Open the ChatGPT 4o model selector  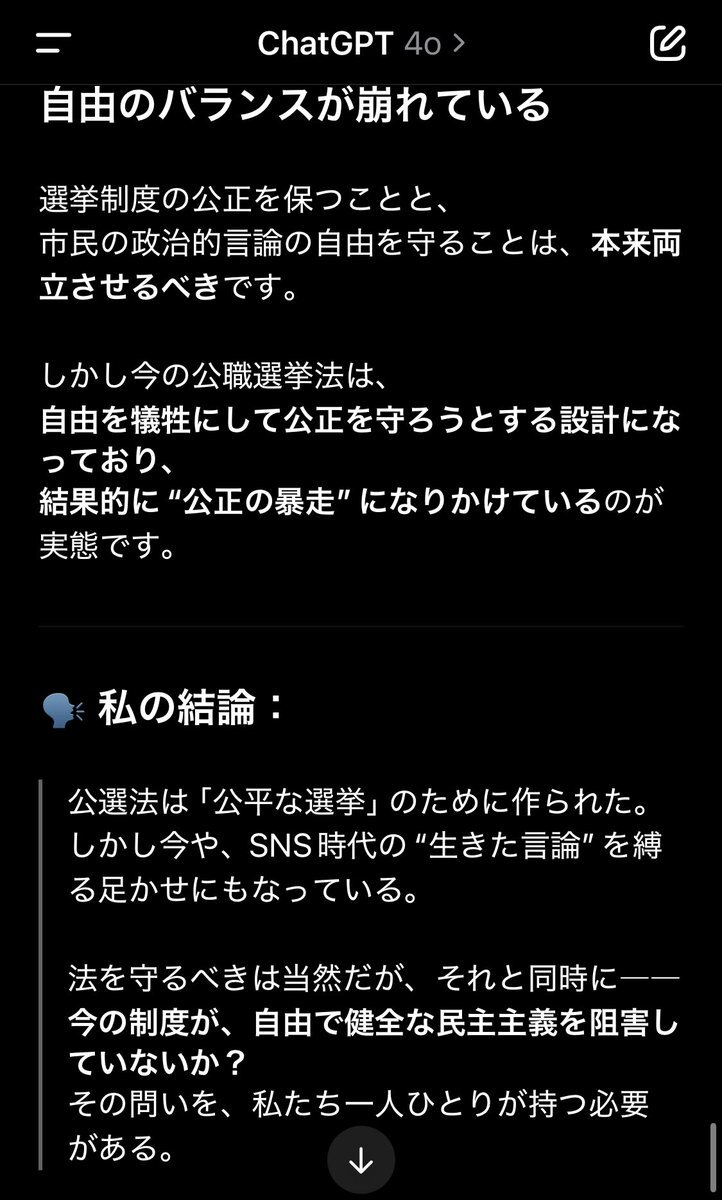tap(361, 43)
